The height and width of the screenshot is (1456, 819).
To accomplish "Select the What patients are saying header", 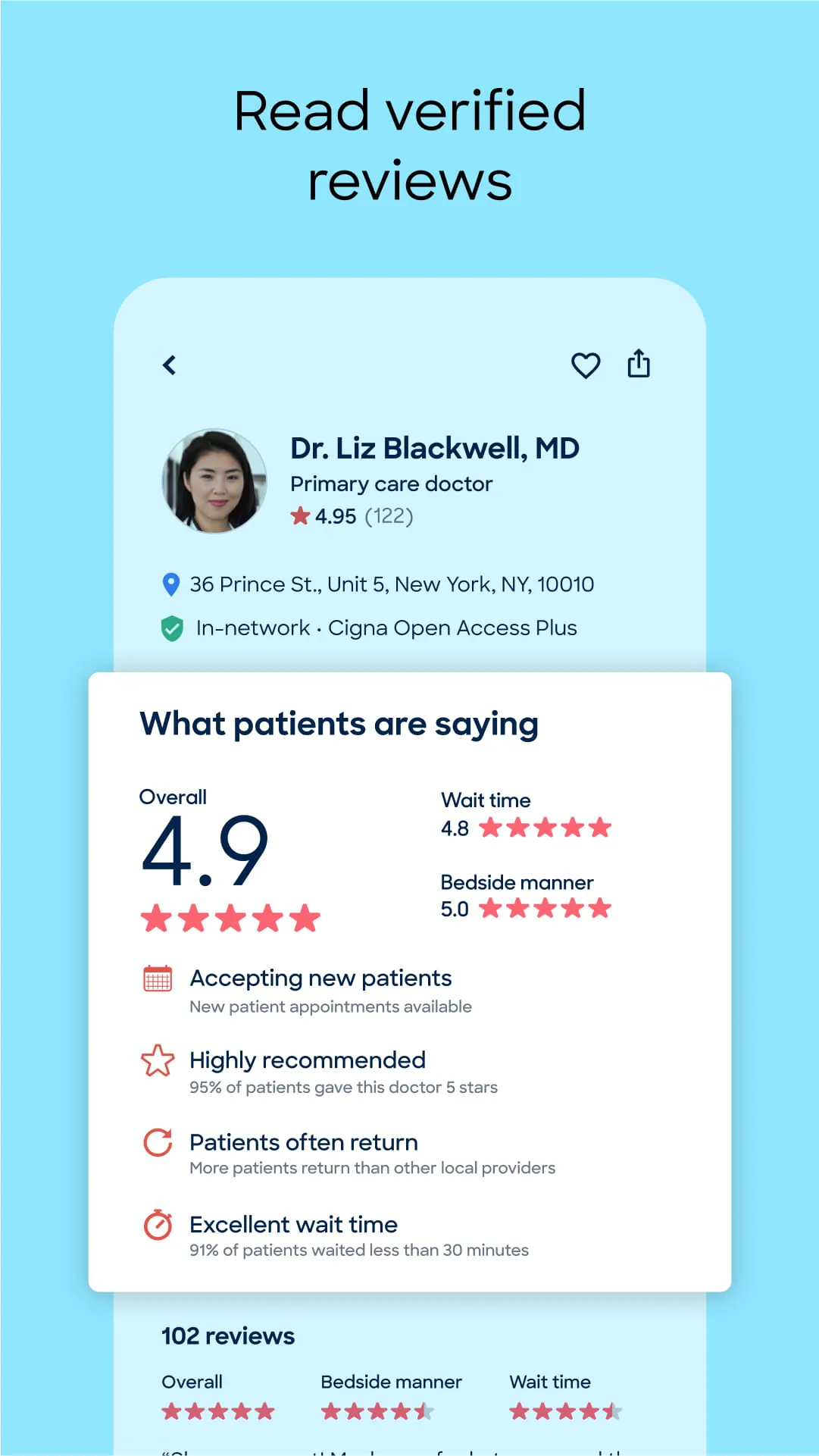I will (x=339, y=724).
